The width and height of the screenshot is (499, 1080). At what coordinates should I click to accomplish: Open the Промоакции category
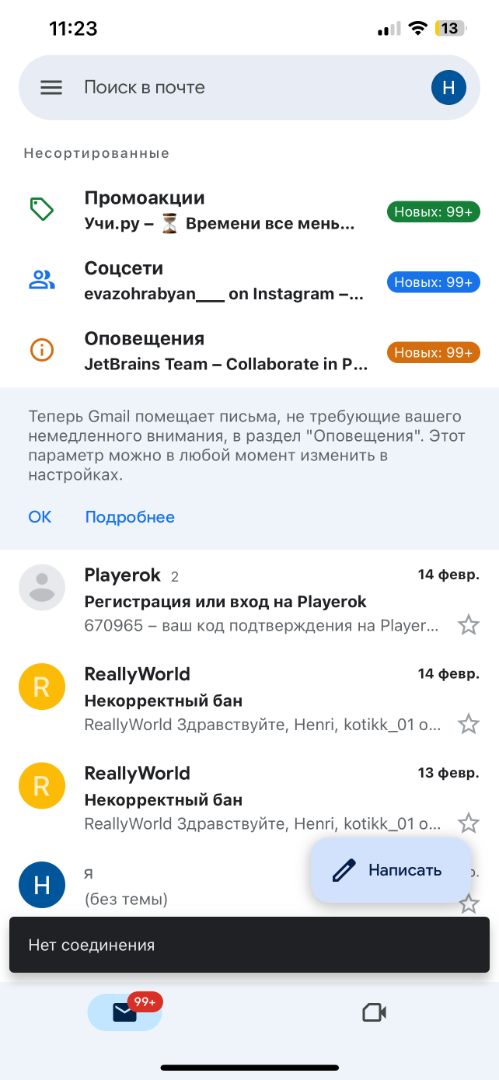[250, 211]
